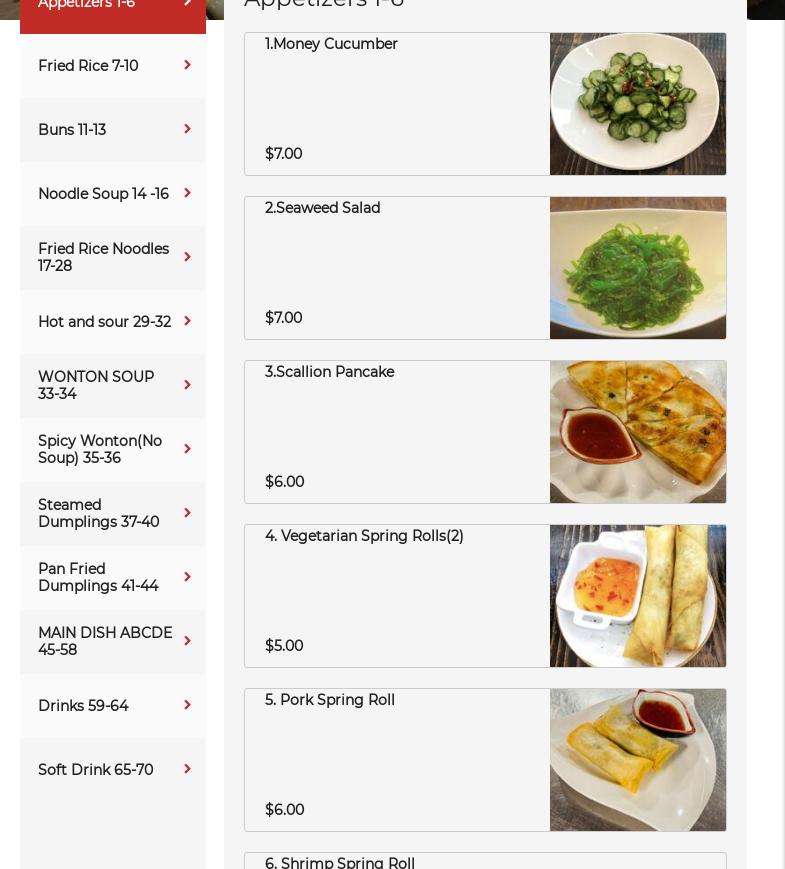Open Vegetarian Spring Rolls(2) item

[485, 596]
